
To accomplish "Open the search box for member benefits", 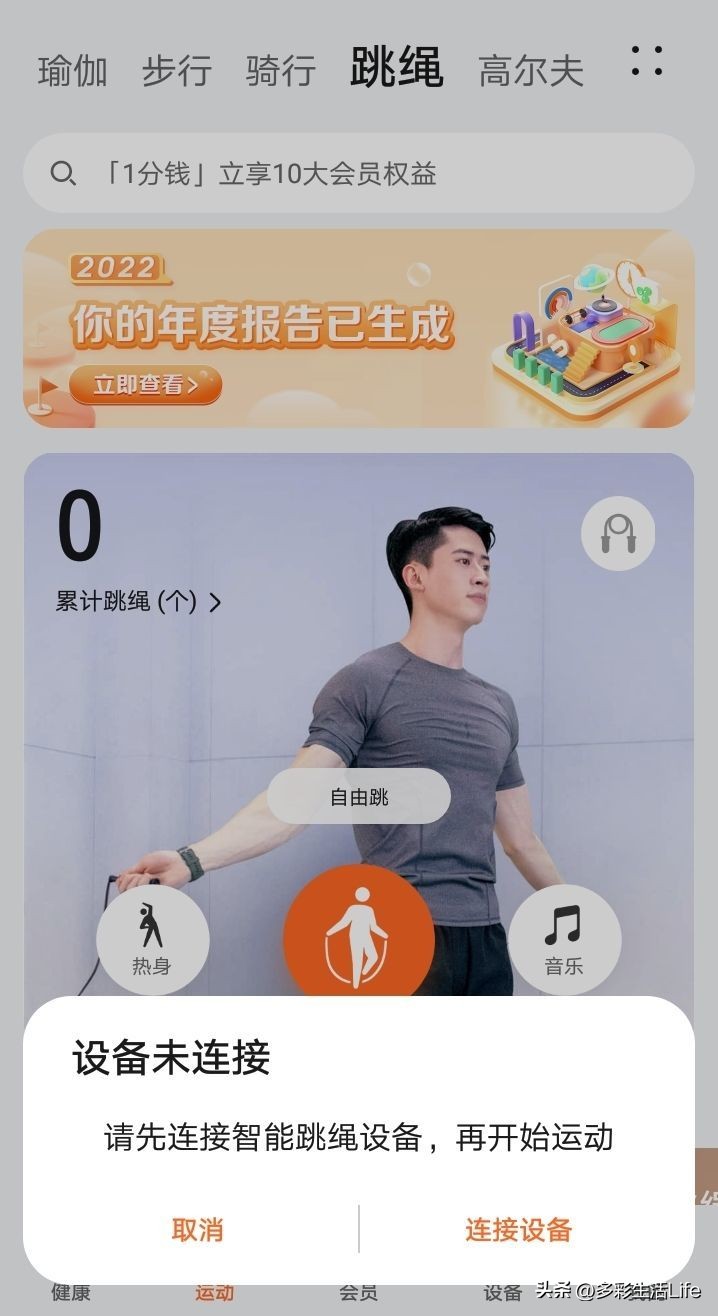I will 359,173.
